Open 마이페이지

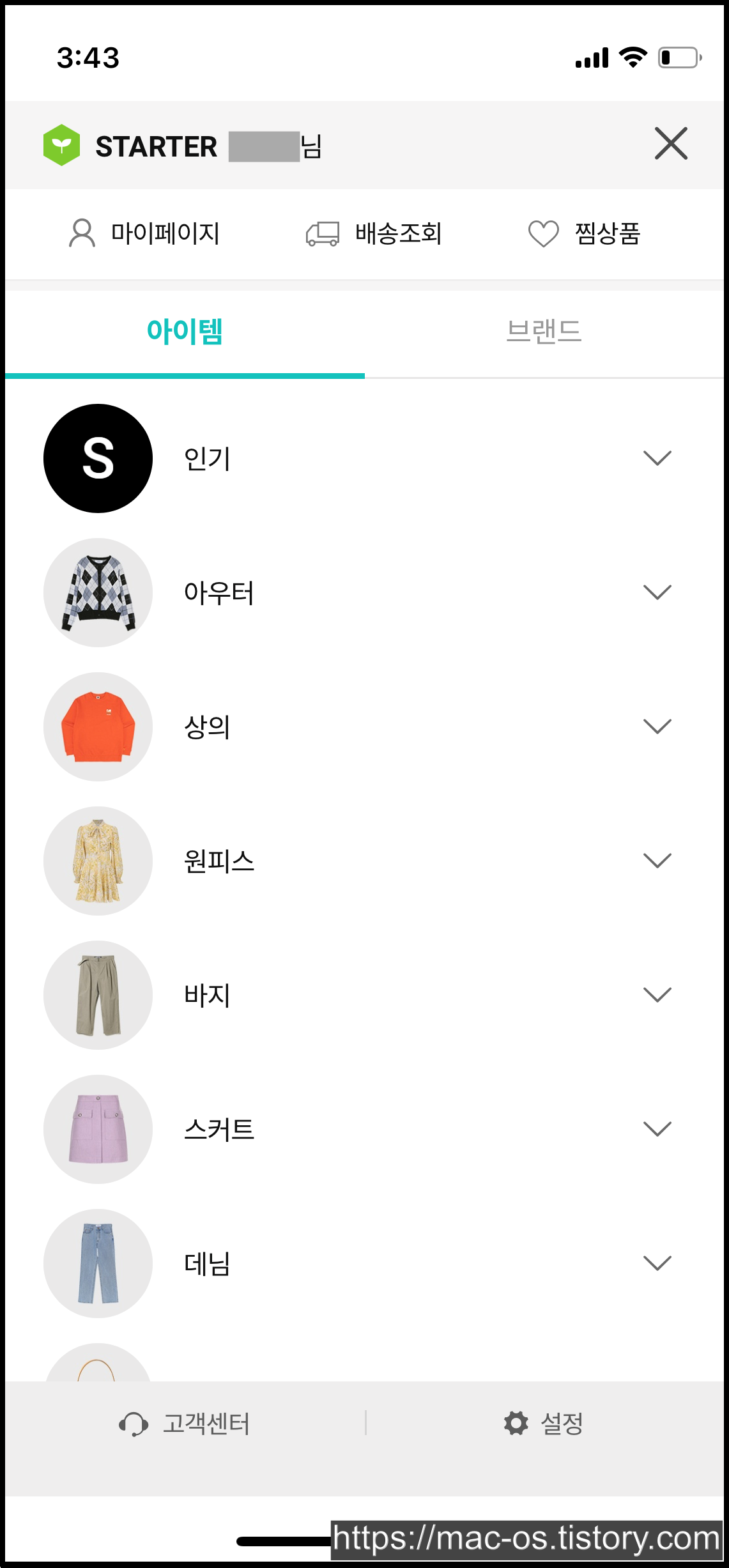[x=145, y=233]
